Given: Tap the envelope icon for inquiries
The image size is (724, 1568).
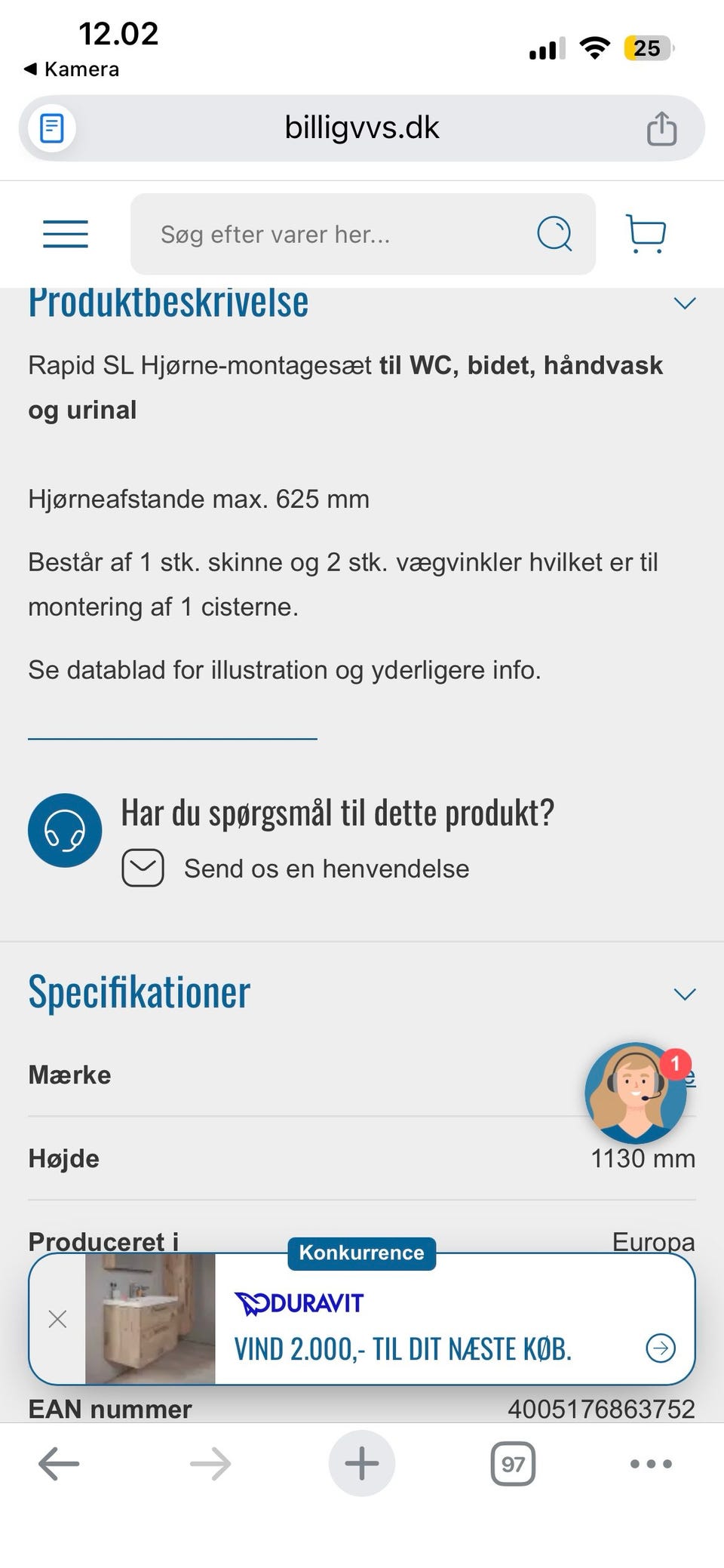Looking at the screenshot, I should pos(143,868).
